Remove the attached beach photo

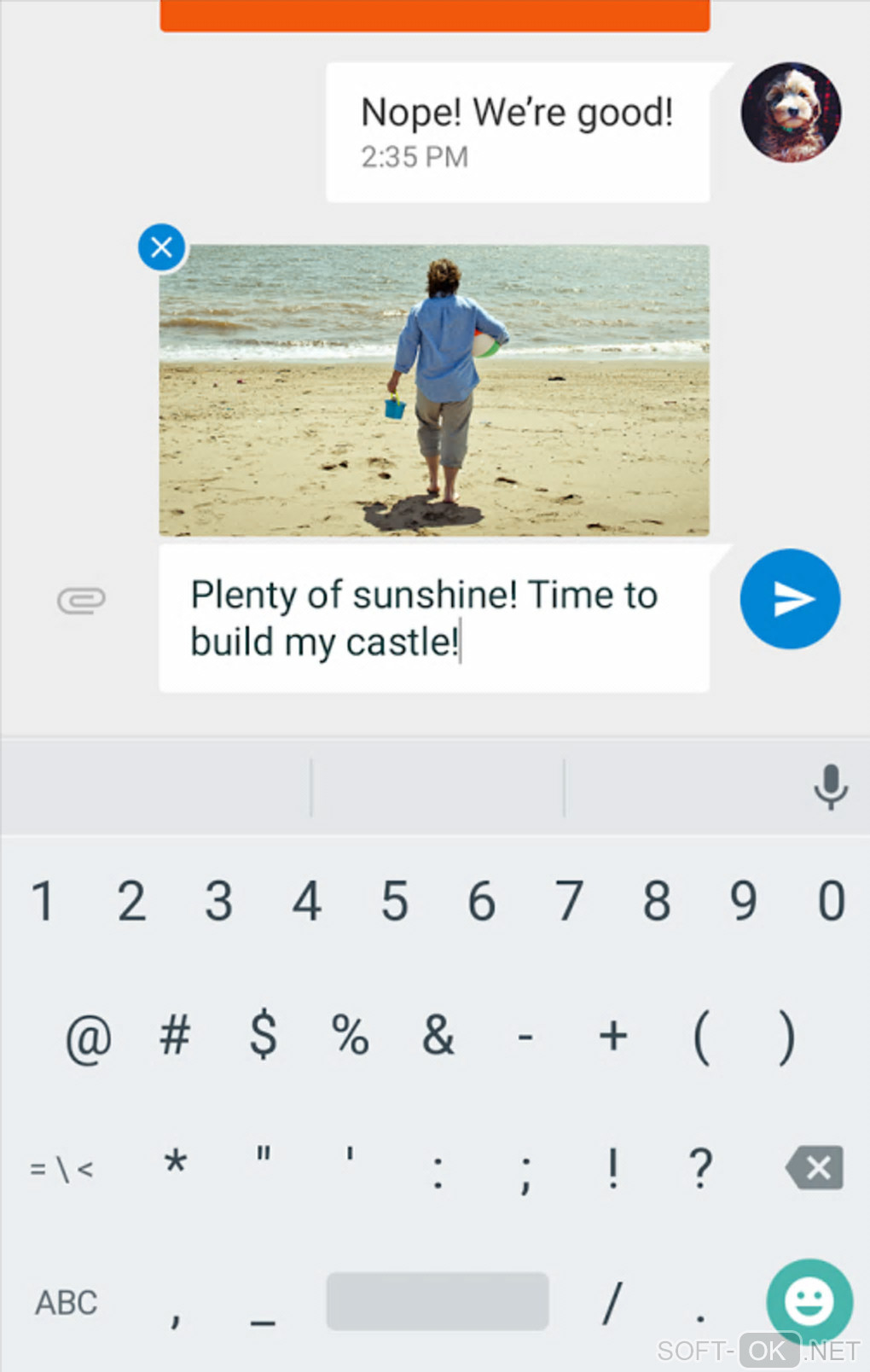(x=161, y=247)
